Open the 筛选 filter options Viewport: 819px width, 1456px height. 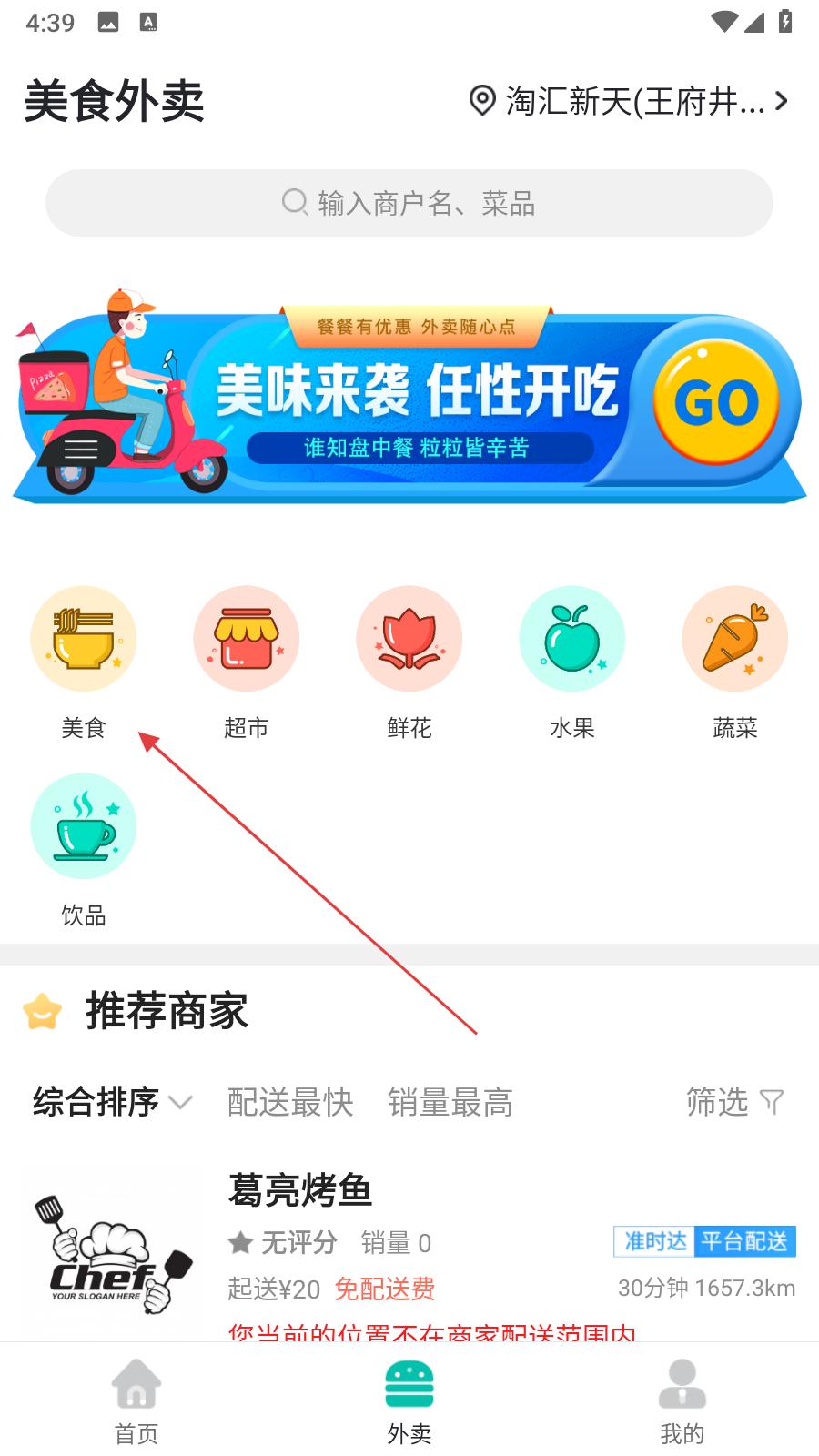(x=734, y=1102)
